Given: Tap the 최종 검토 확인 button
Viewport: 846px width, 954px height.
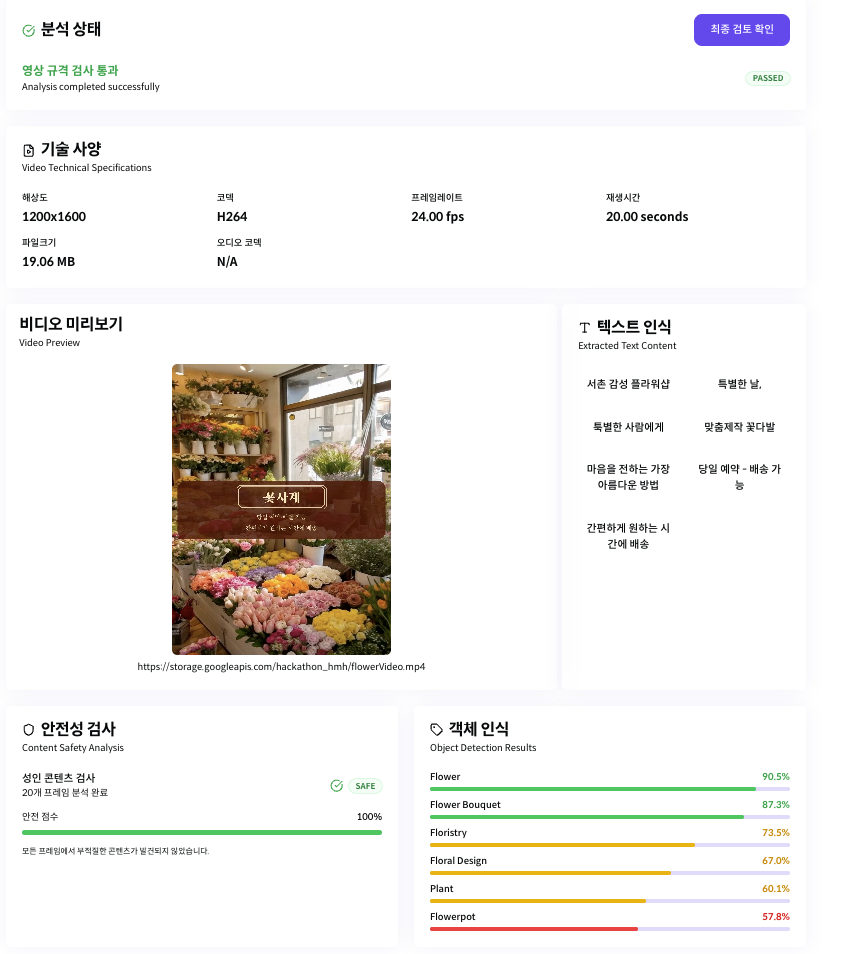Looking at the screenshot, I should click(x=741, y=30).
